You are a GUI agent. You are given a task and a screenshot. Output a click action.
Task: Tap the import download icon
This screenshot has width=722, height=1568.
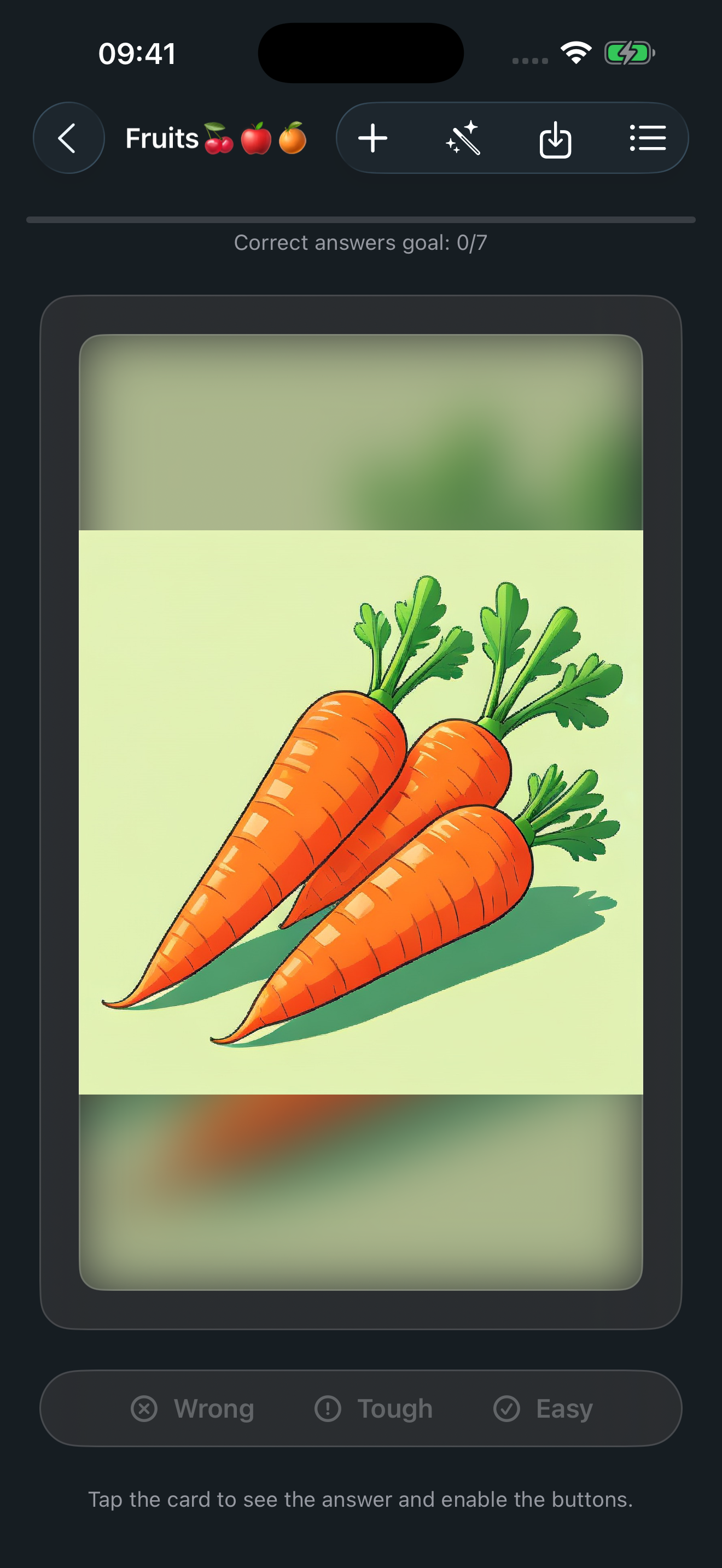point(555,139)
